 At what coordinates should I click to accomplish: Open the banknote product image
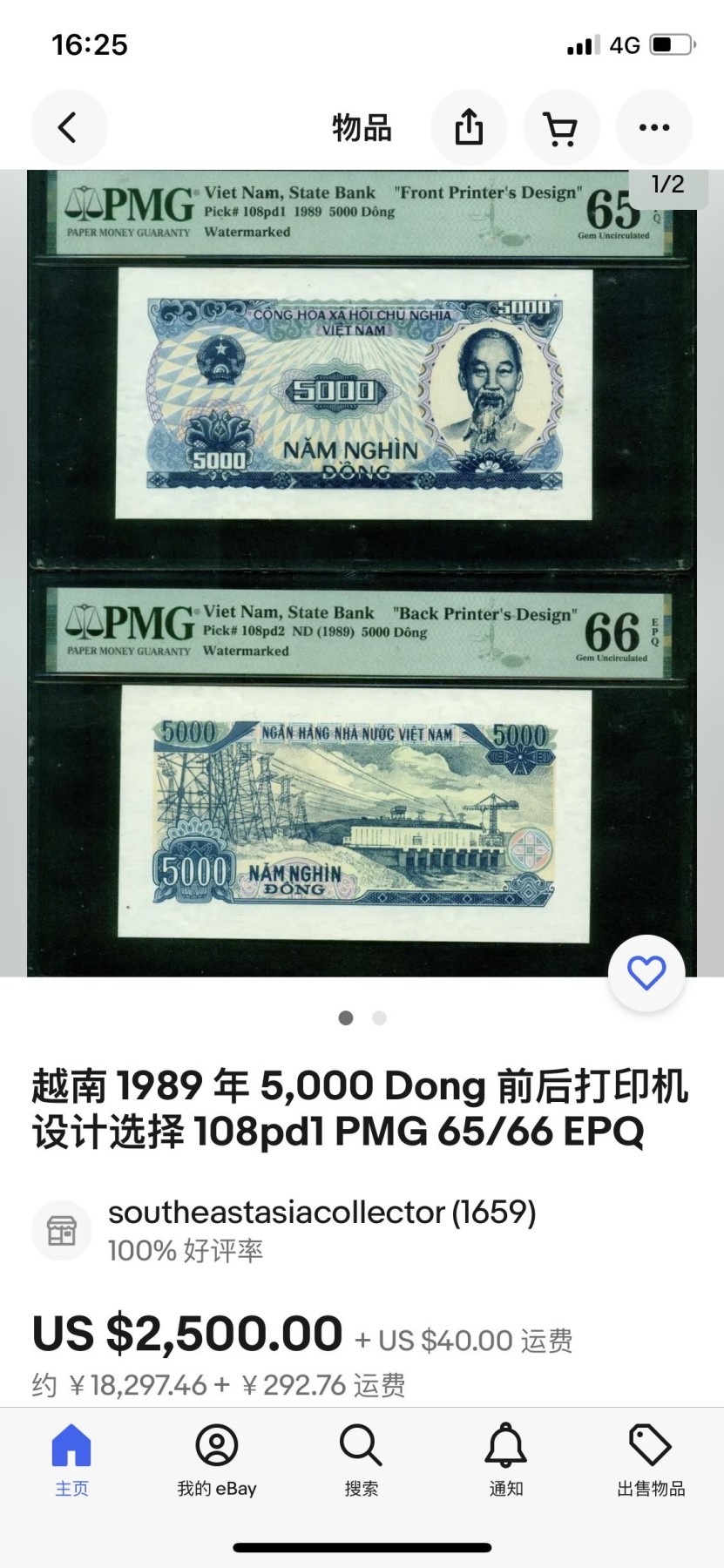click(x=362, y=572)
